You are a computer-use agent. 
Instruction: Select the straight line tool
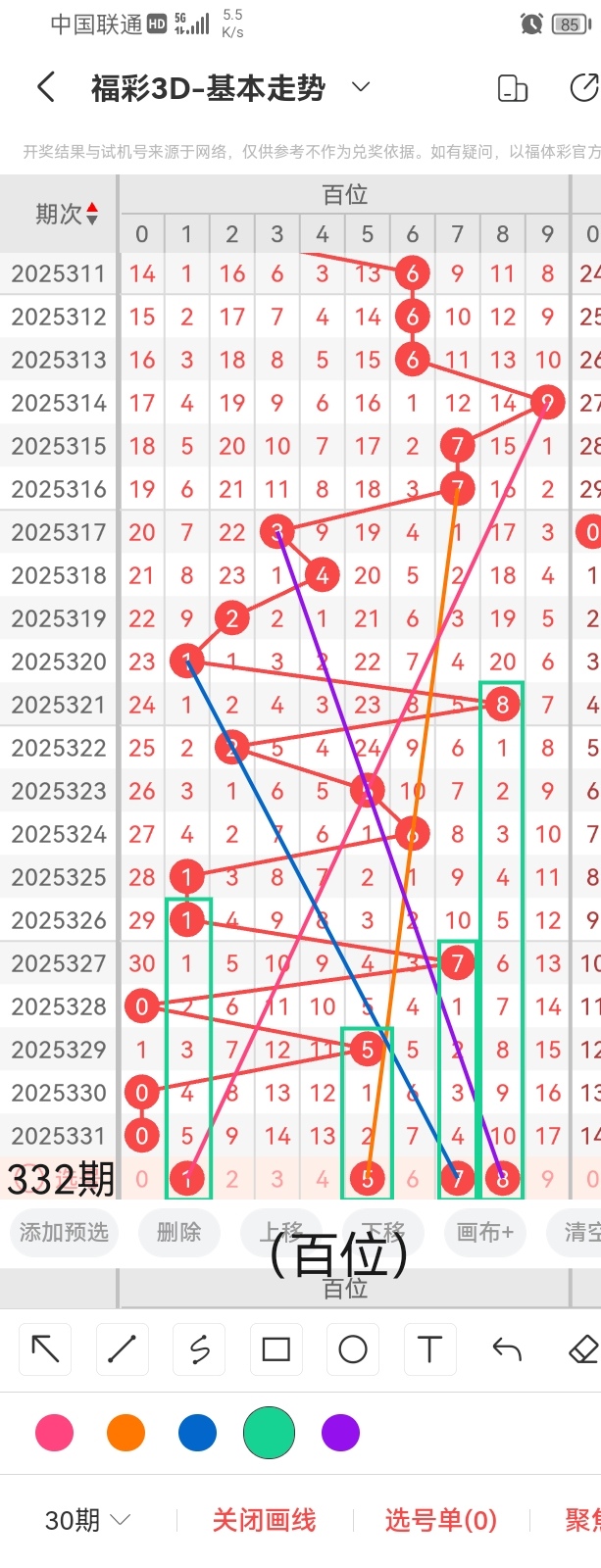pyautogui.click(x=123, y=1349)
